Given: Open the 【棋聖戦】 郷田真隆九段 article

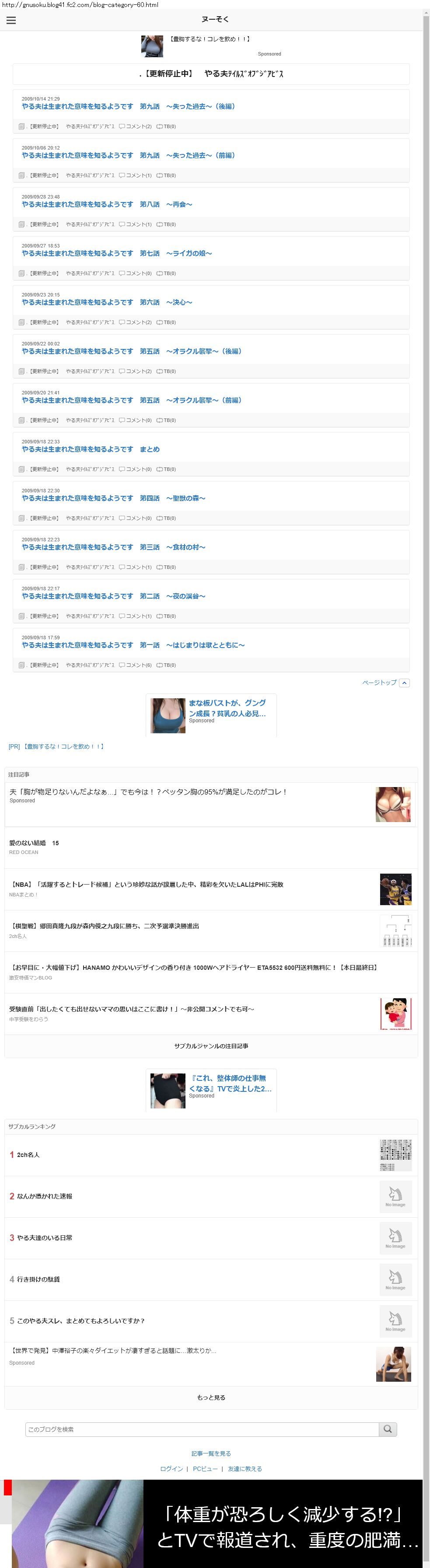Looking at the screenshot, I should (105, 926).
